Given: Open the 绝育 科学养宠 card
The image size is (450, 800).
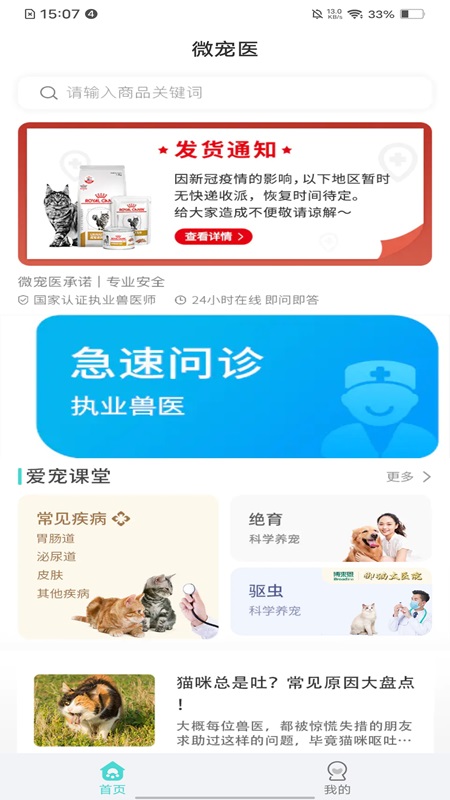Looking at the screenshot, I should click(331, 528).
